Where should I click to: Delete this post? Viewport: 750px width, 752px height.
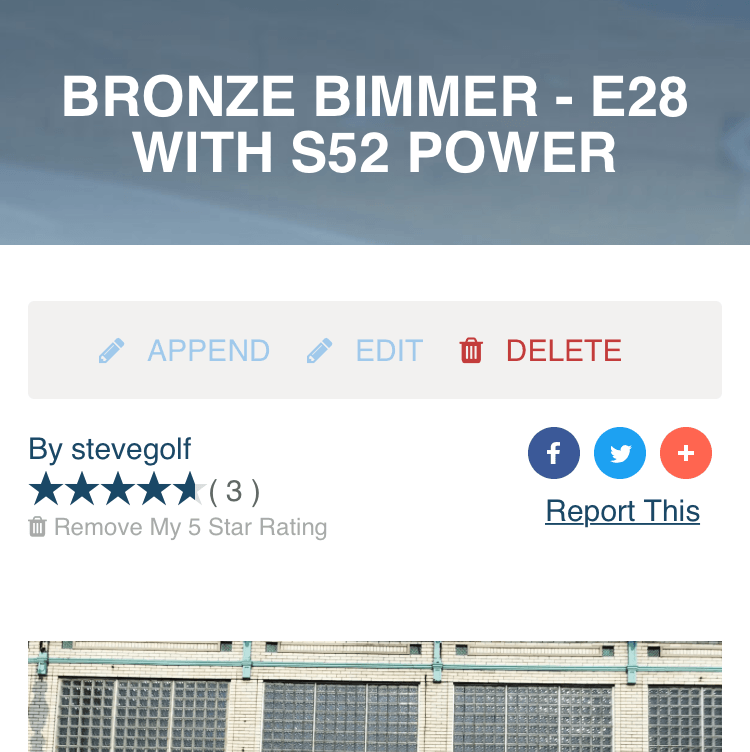point(541,351)
